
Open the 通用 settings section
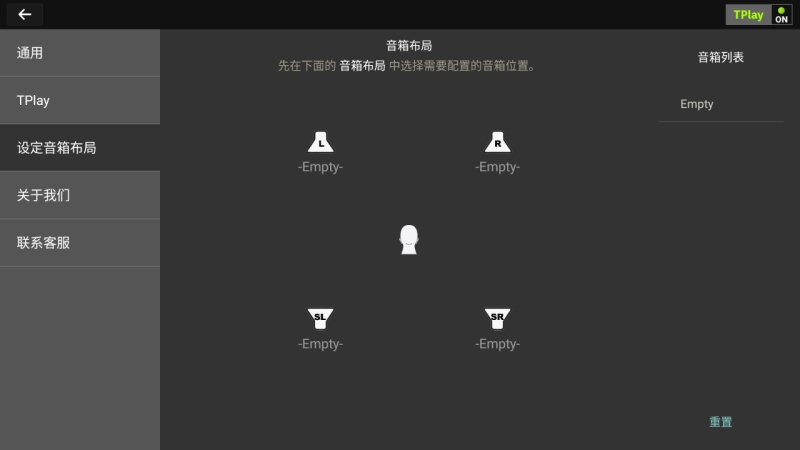tap(80, 53)
